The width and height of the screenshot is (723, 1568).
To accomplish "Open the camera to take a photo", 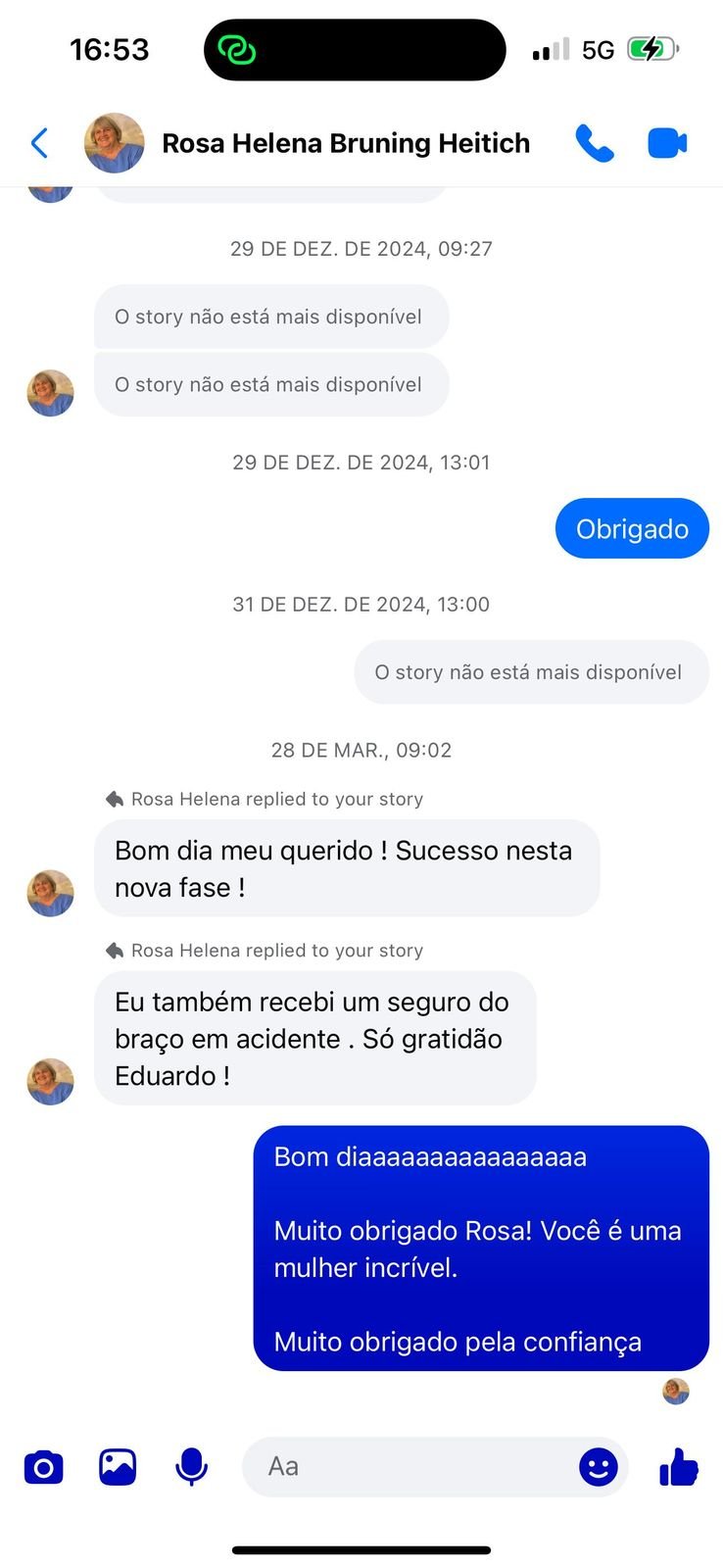I will pos(43,1467).
